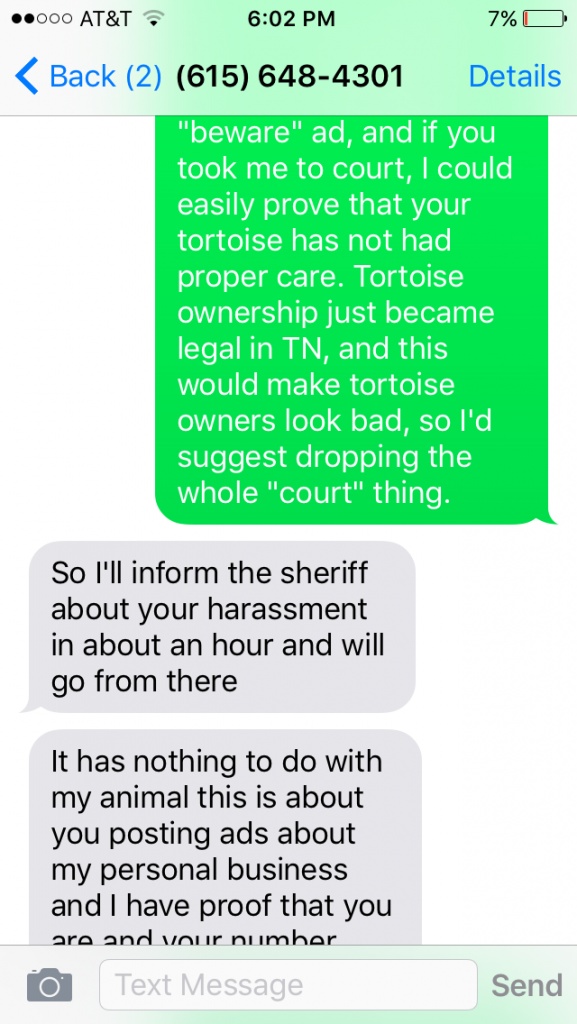This screenshot has height=1024, width=577.
Task: Open the camera to attach a photo
Action: [49, 985]
